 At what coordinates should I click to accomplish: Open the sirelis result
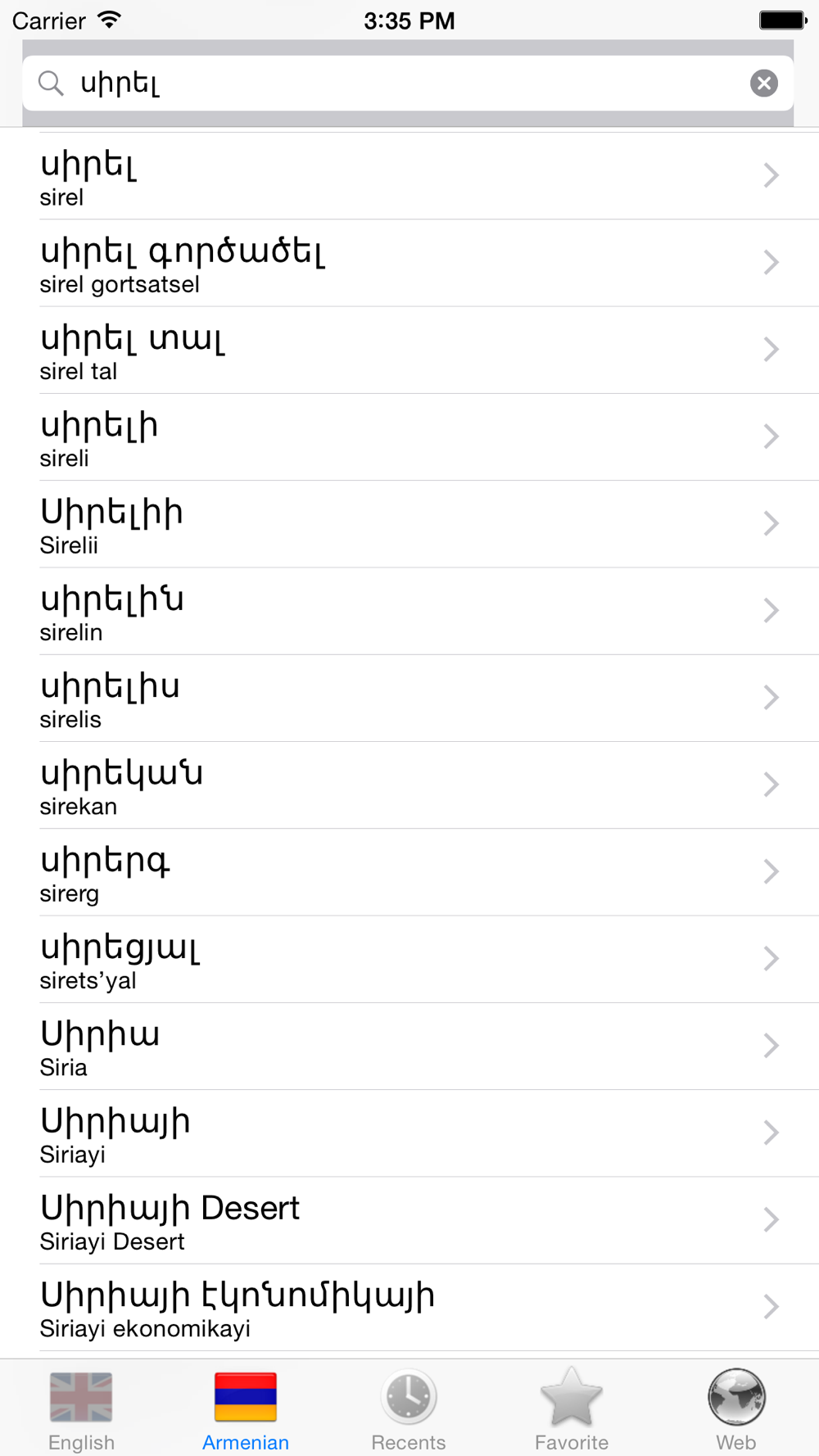coord(409,699)
